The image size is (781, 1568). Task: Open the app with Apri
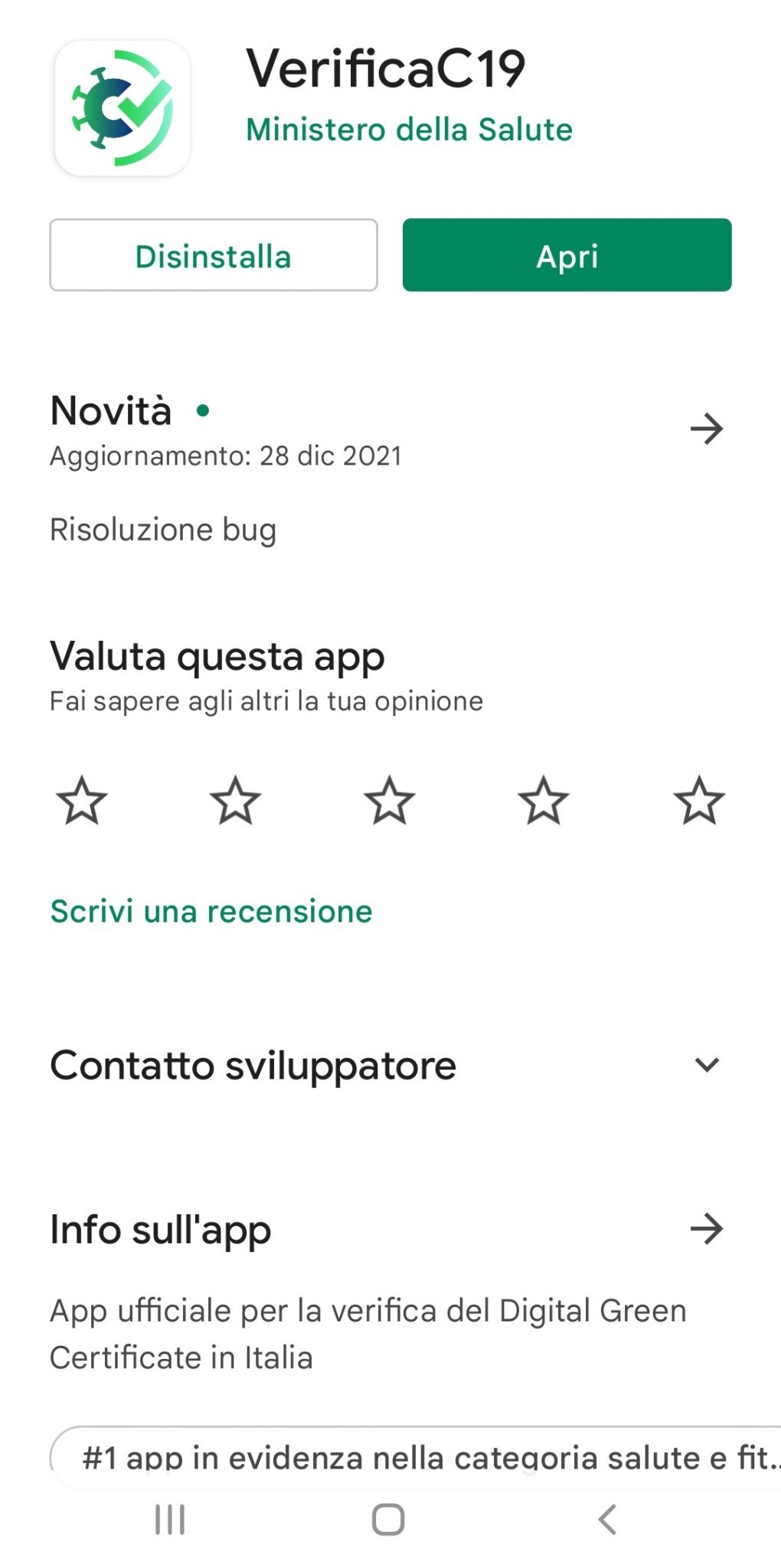pyautogui.click(x=567, y=255)
